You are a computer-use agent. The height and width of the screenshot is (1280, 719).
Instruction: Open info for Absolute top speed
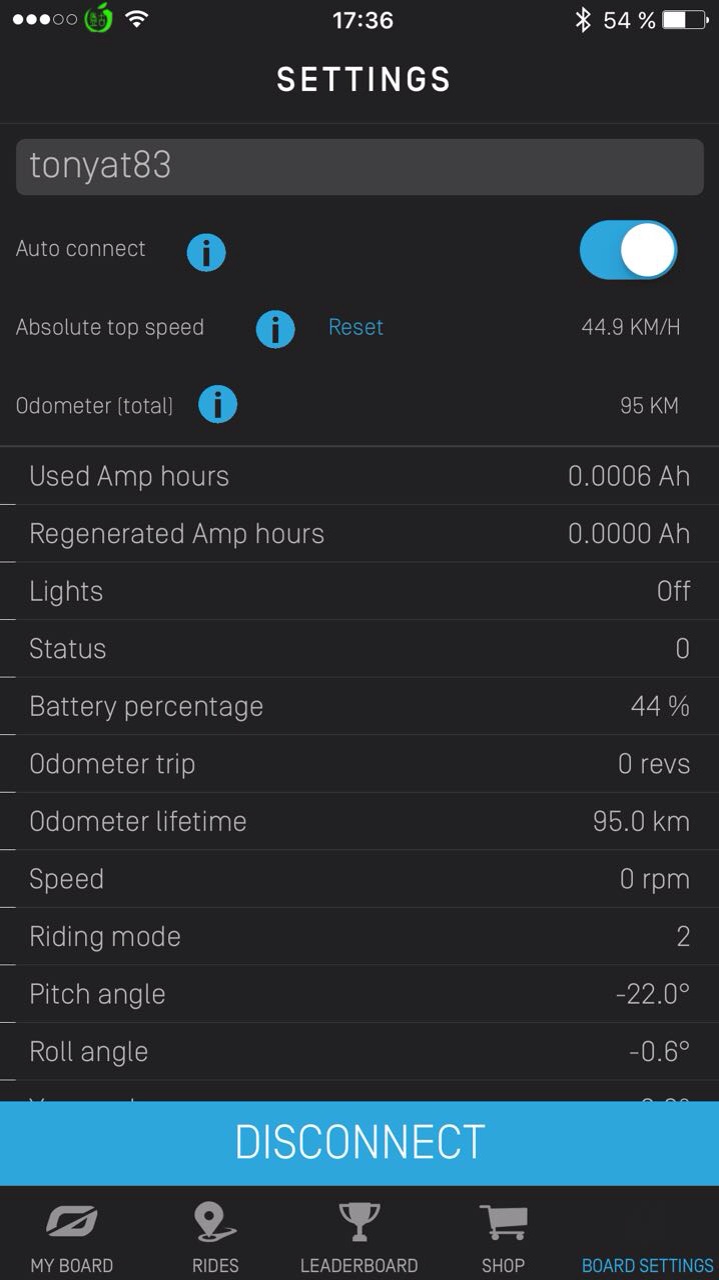[x=275, y=328]
